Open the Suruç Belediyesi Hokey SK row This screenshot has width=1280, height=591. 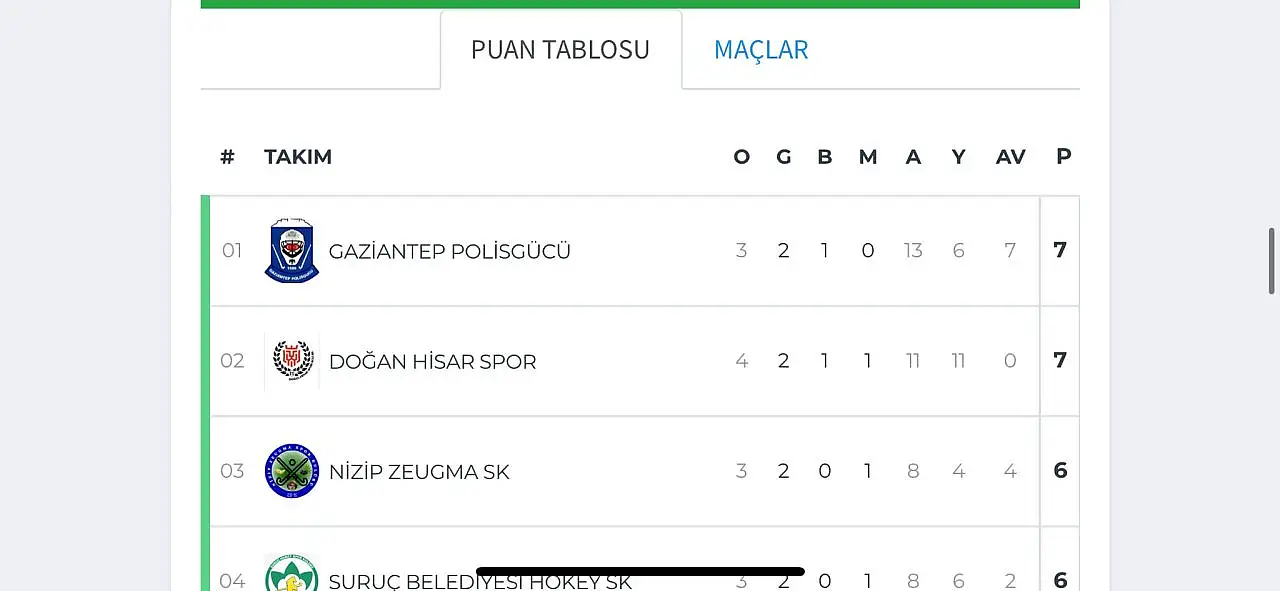click(400, 580)
